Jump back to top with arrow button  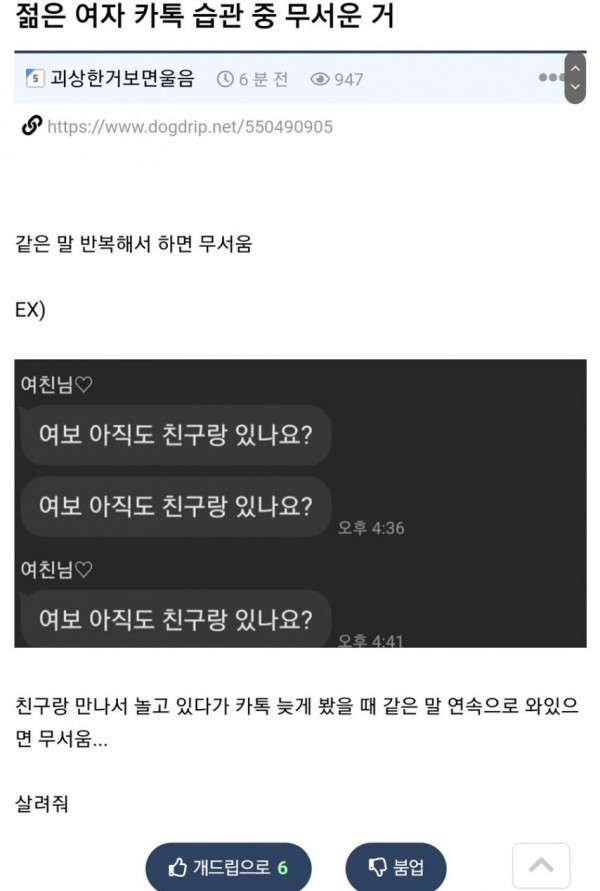click(541, 865)
